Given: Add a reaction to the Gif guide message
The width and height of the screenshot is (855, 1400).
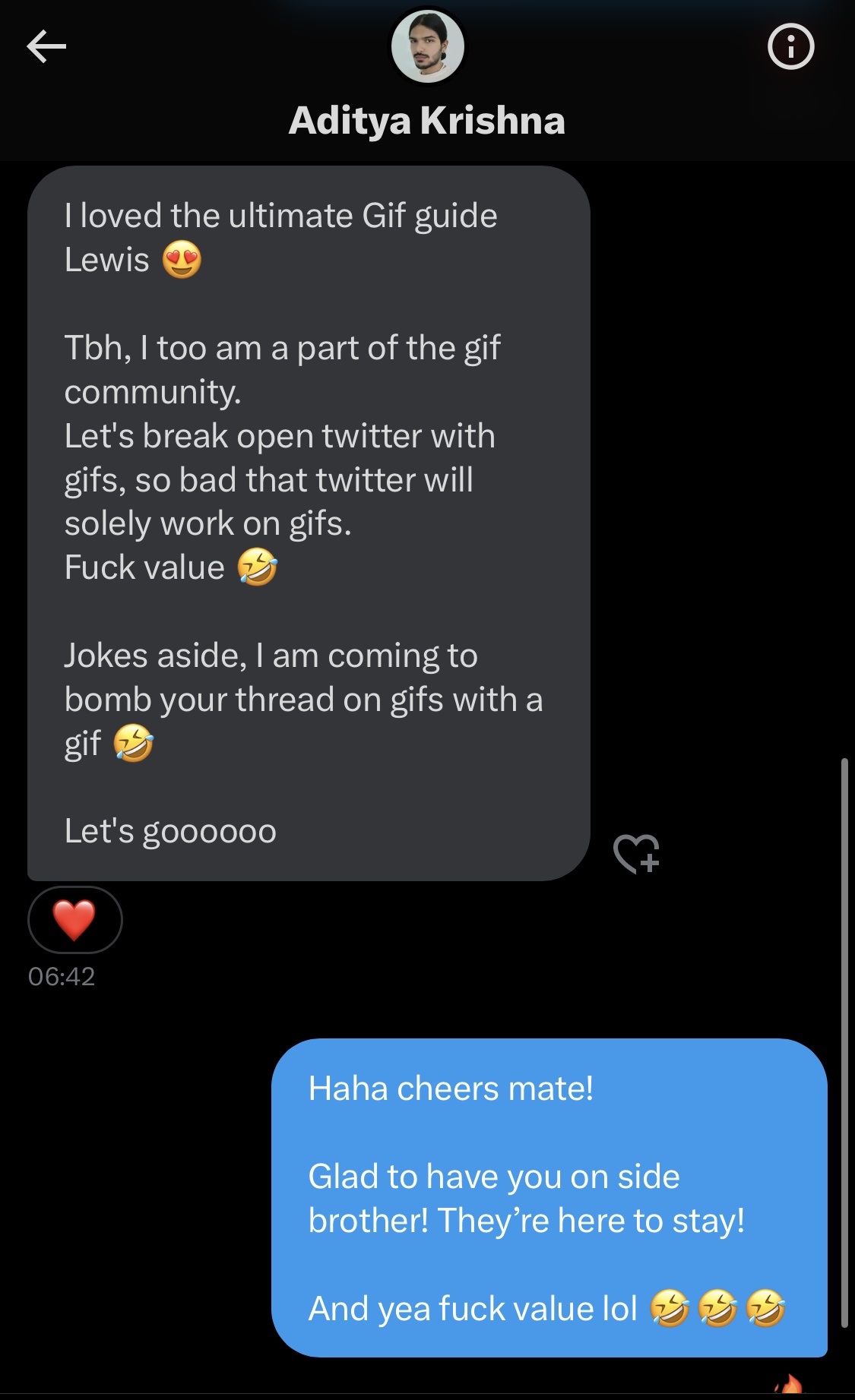Looking at the screenshot, I should [x=636, y=854].
